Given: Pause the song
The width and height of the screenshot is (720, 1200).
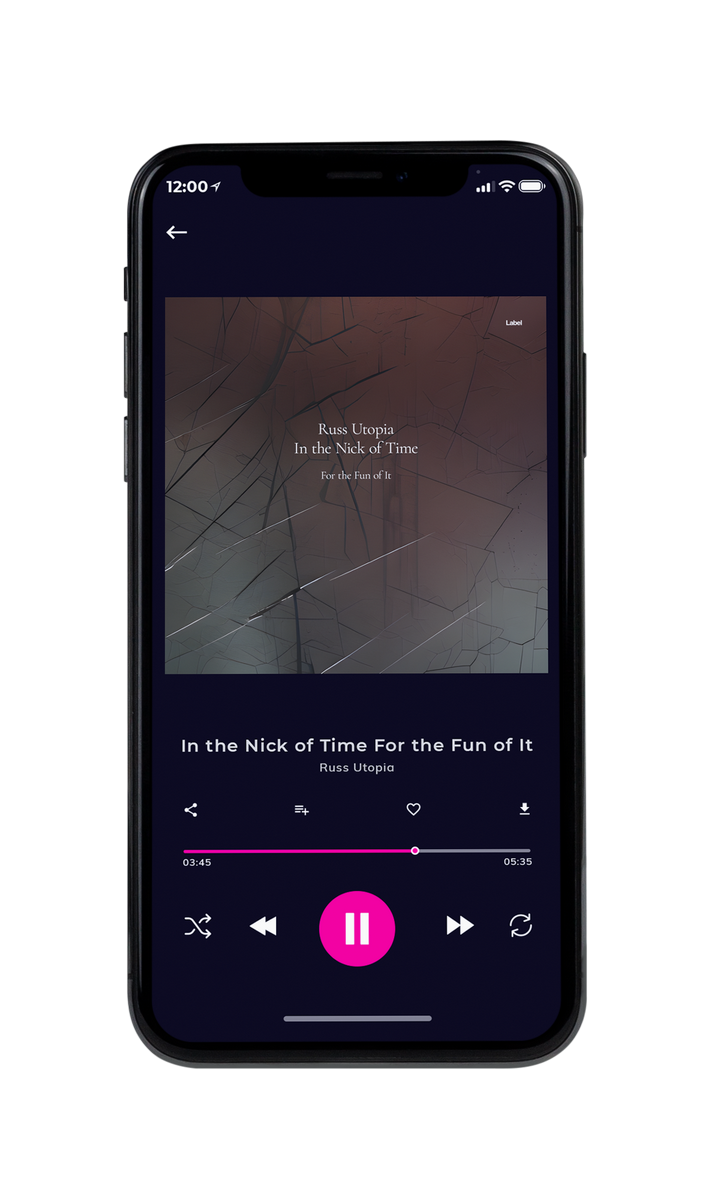Looking at the screenshot, I should 357,928.
